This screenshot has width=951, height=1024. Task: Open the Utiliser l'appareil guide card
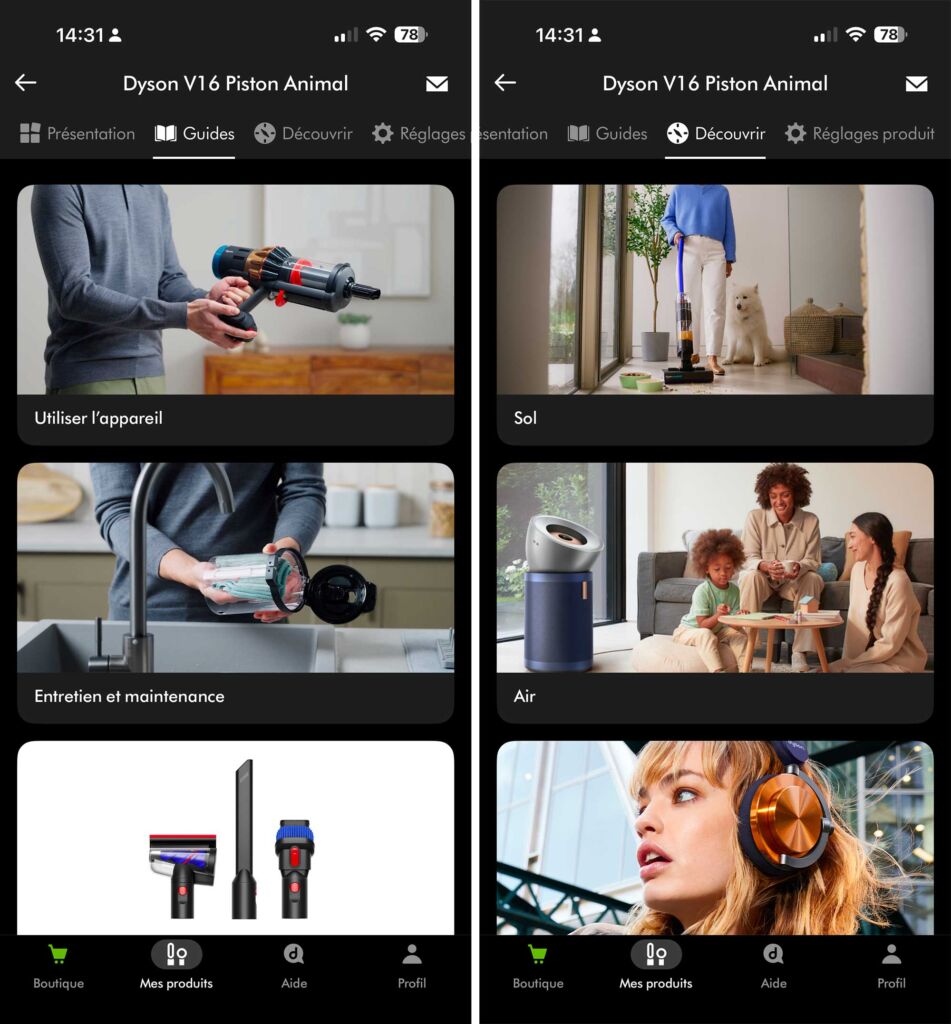(x=235, y=314)
